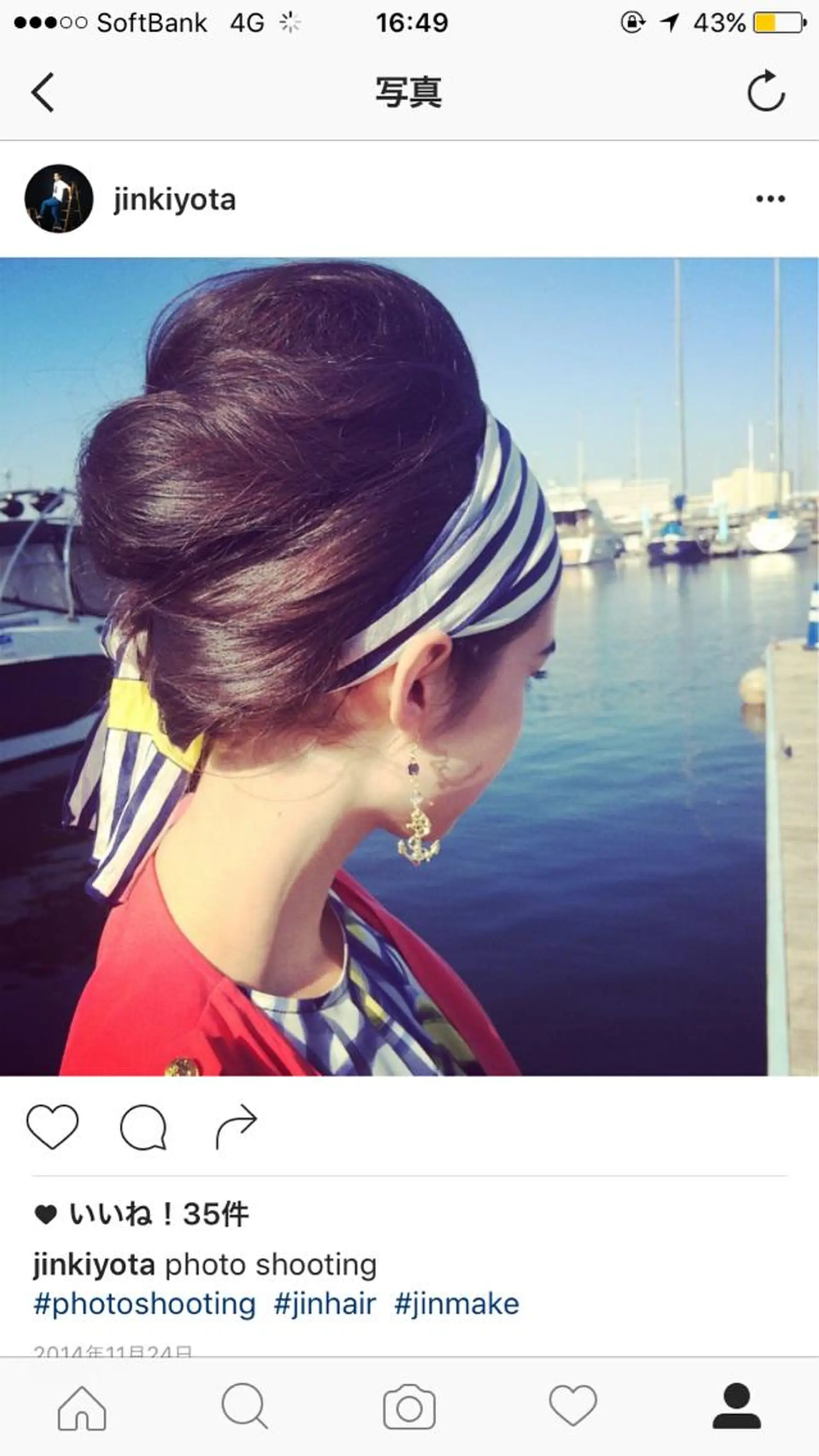This screenshot has width=819, height=1456.
Task: Refresh the photo post
Action: tap(766, 91)
